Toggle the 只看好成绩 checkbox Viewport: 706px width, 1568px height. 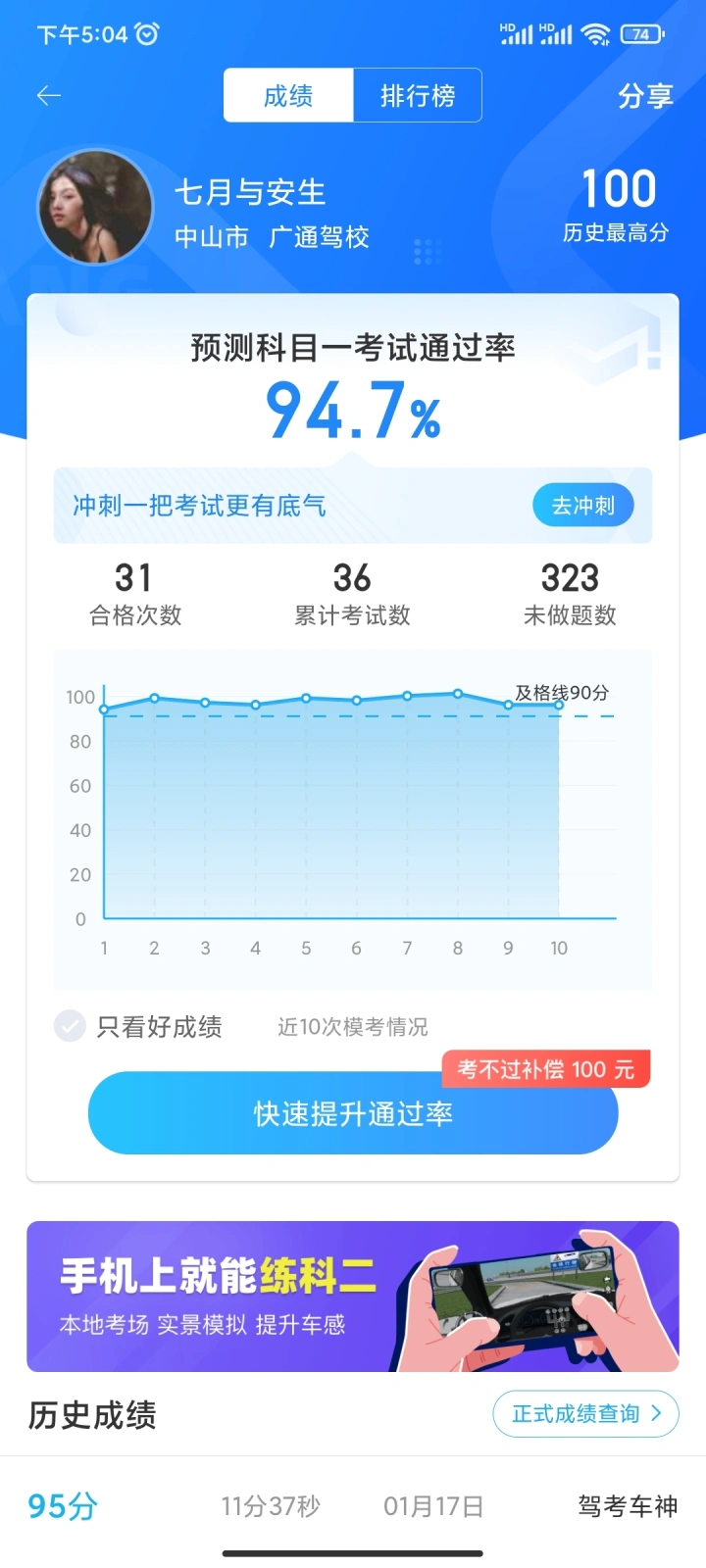(x=70, y=1026)
